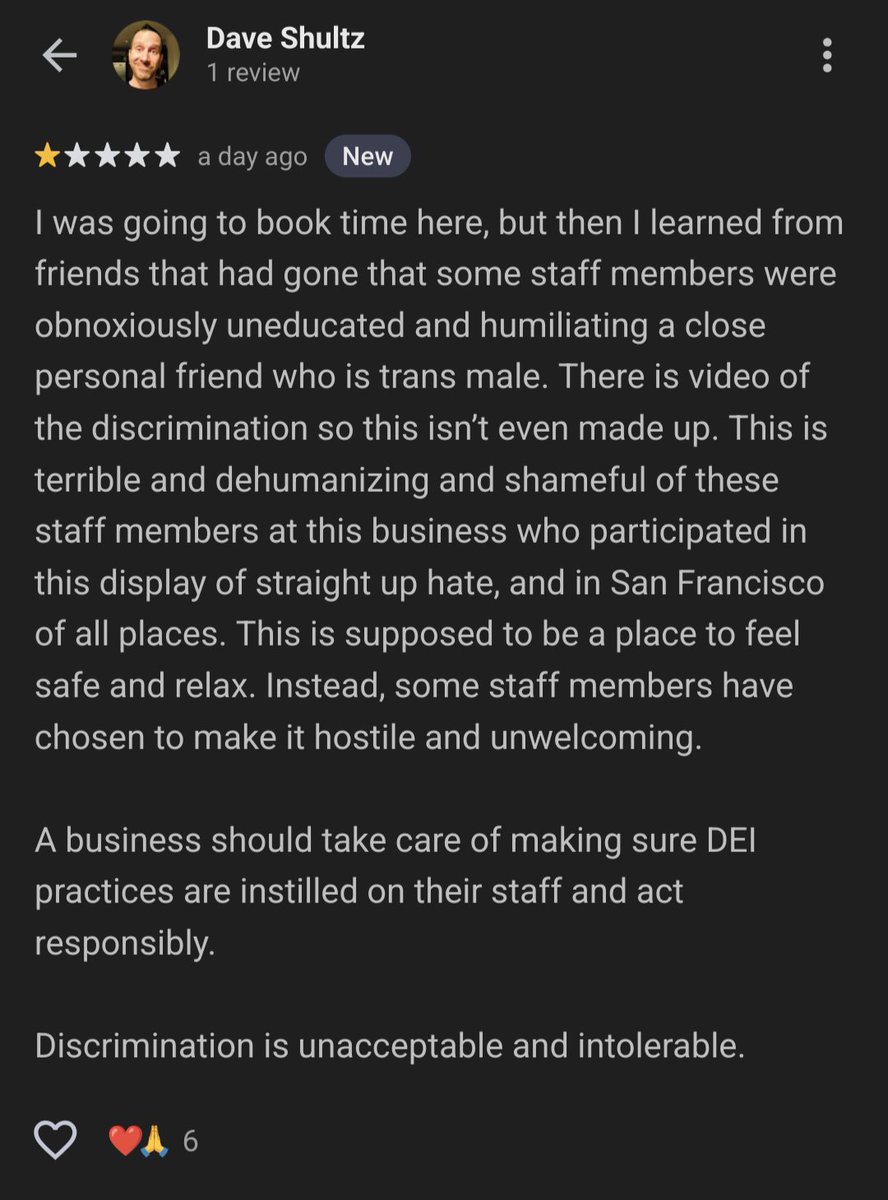Like this review with the heart
Image resolution: width=888 pixels, height=1200 pixels.
click(56, 1140)
